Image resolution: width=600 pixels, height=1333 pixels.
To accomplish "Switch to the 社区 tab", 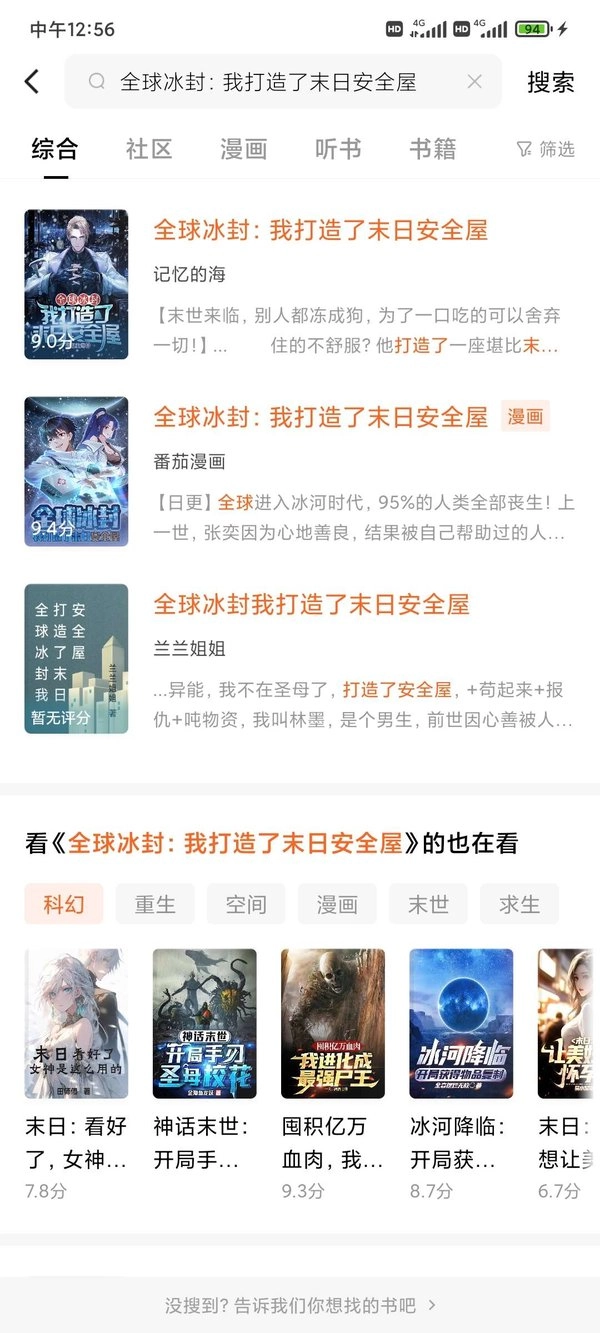I will (x=149, y=150).
